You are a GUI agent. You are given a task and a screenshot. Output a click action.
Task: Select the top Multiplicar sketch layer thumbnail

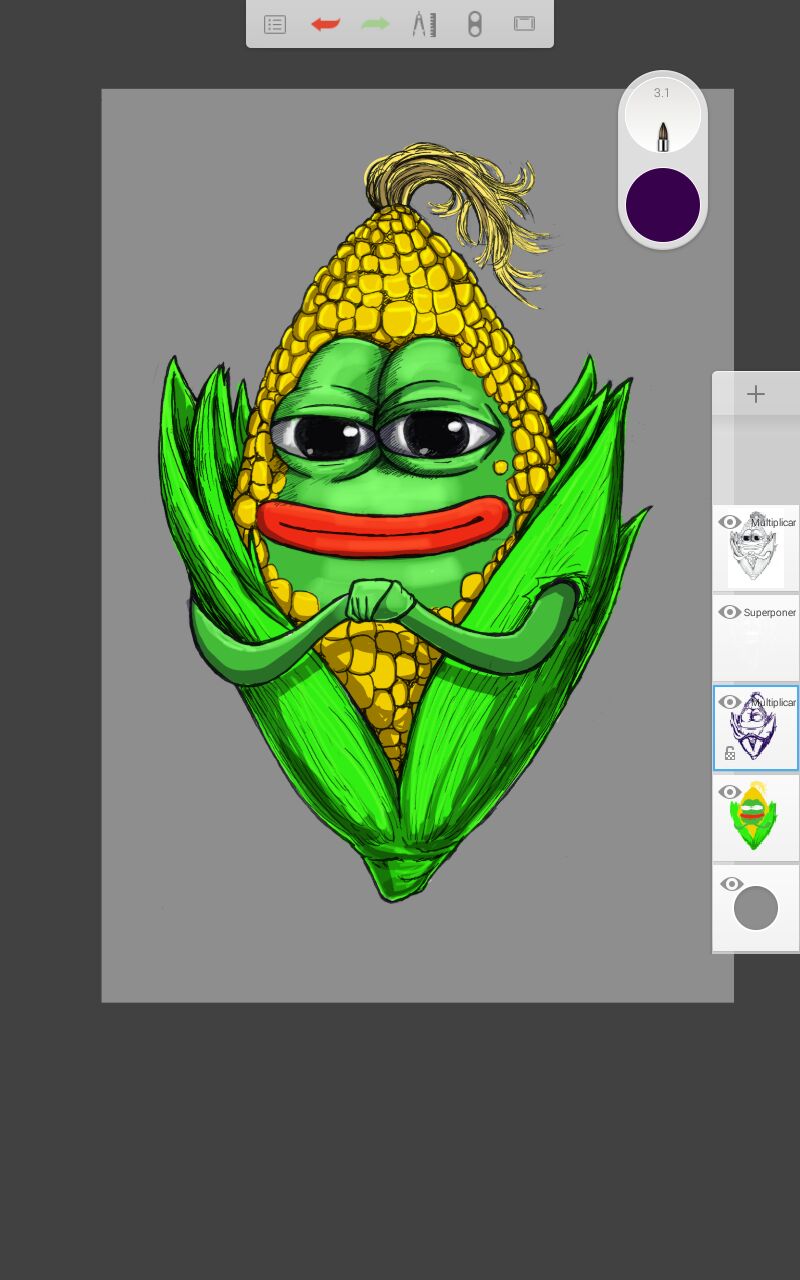coord(755,548)
